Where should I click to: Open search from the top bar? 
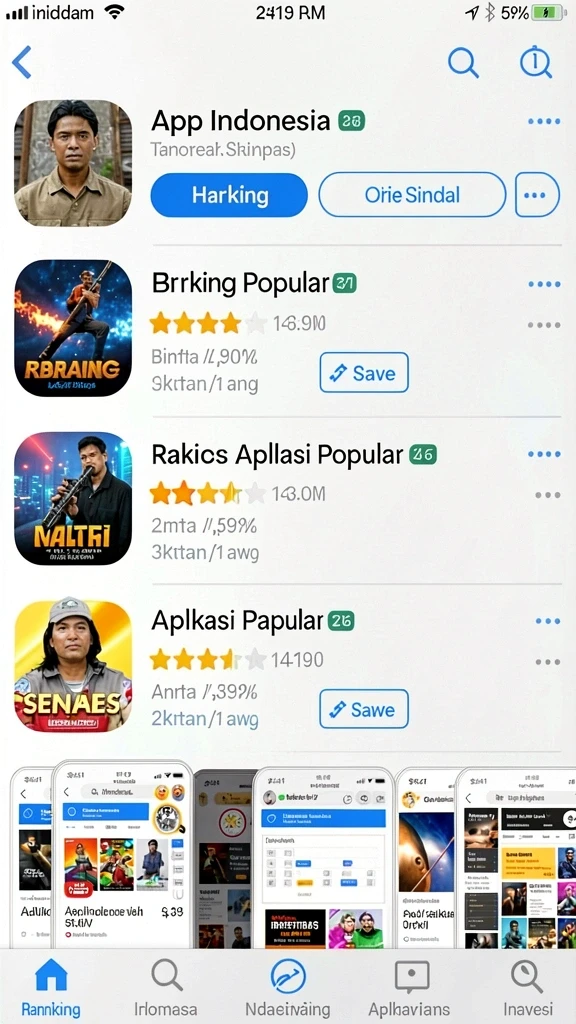point(463,63)
